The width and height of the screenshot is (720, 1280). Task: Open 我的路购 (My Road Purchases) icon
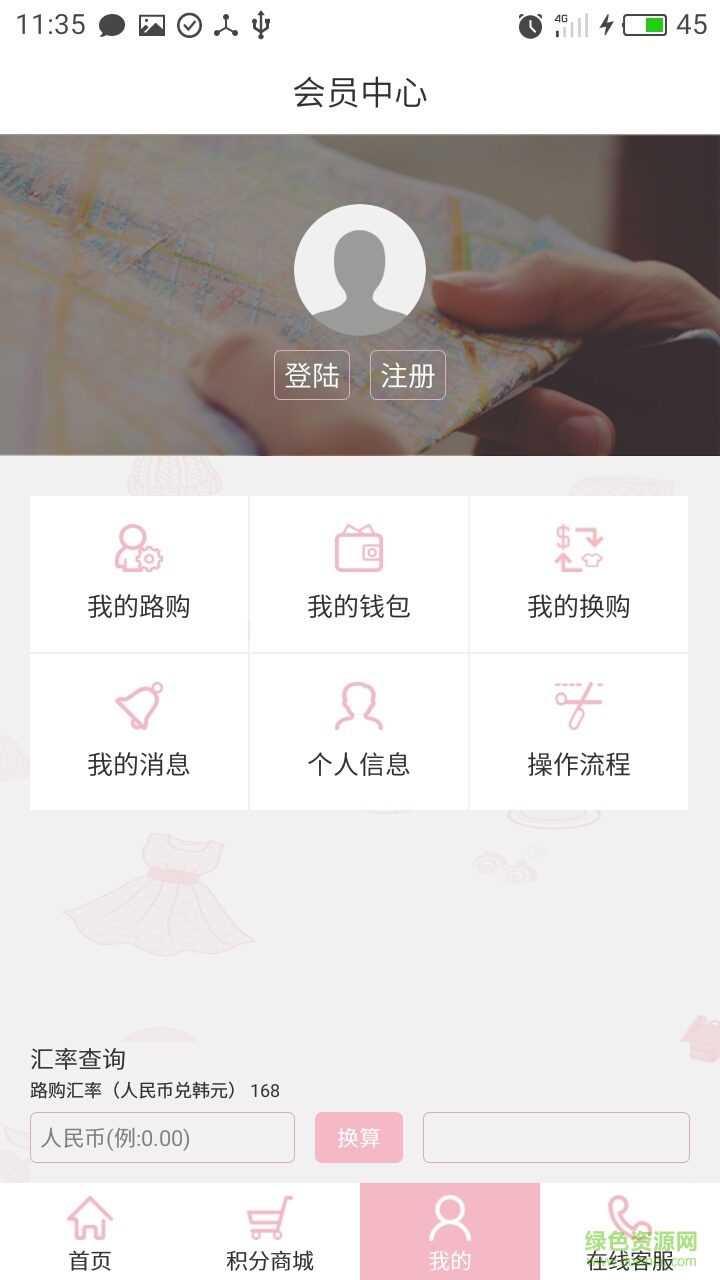pyautogui.click(x=138, y=548)
